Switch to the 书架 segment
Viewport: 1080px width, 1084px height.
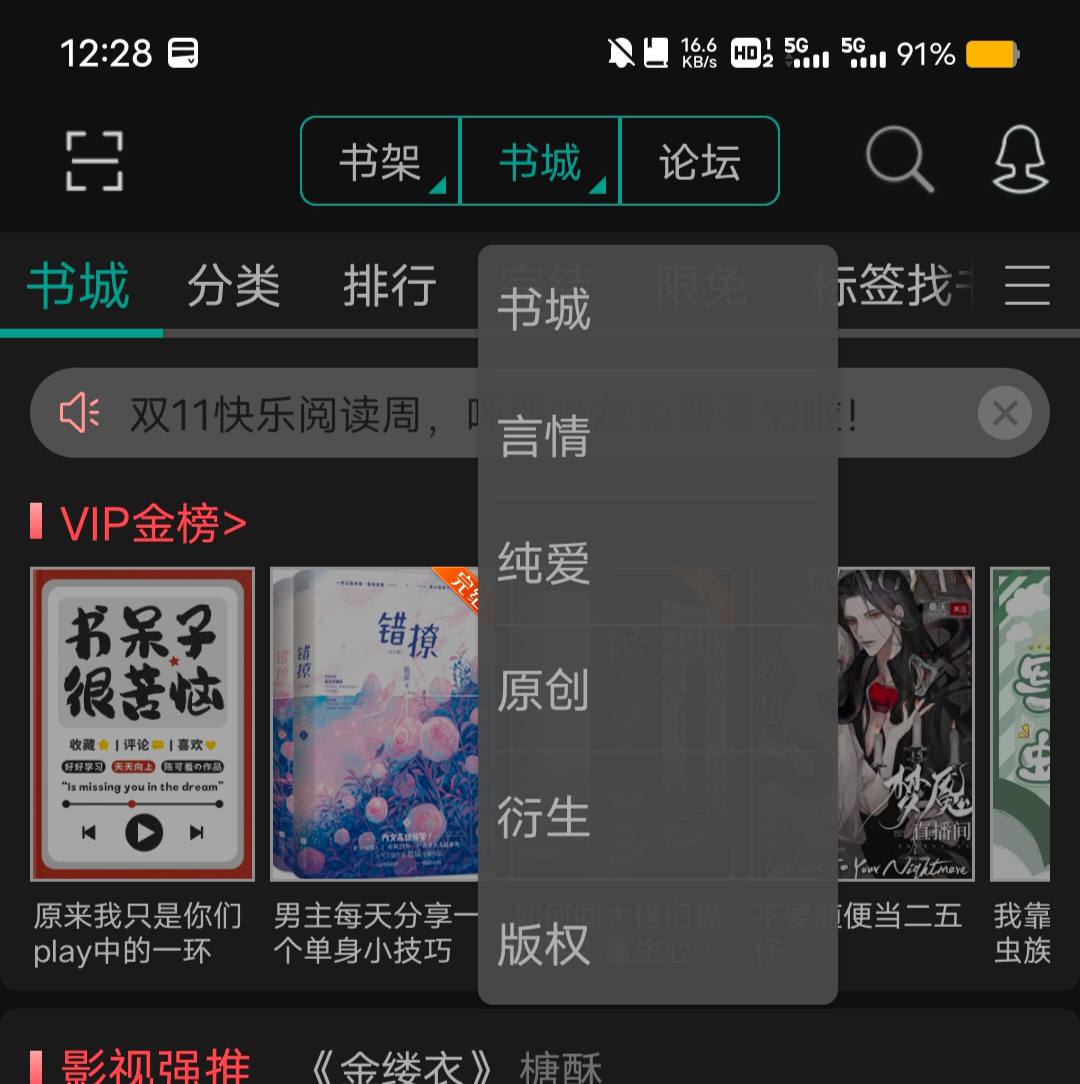pos(380,161)
